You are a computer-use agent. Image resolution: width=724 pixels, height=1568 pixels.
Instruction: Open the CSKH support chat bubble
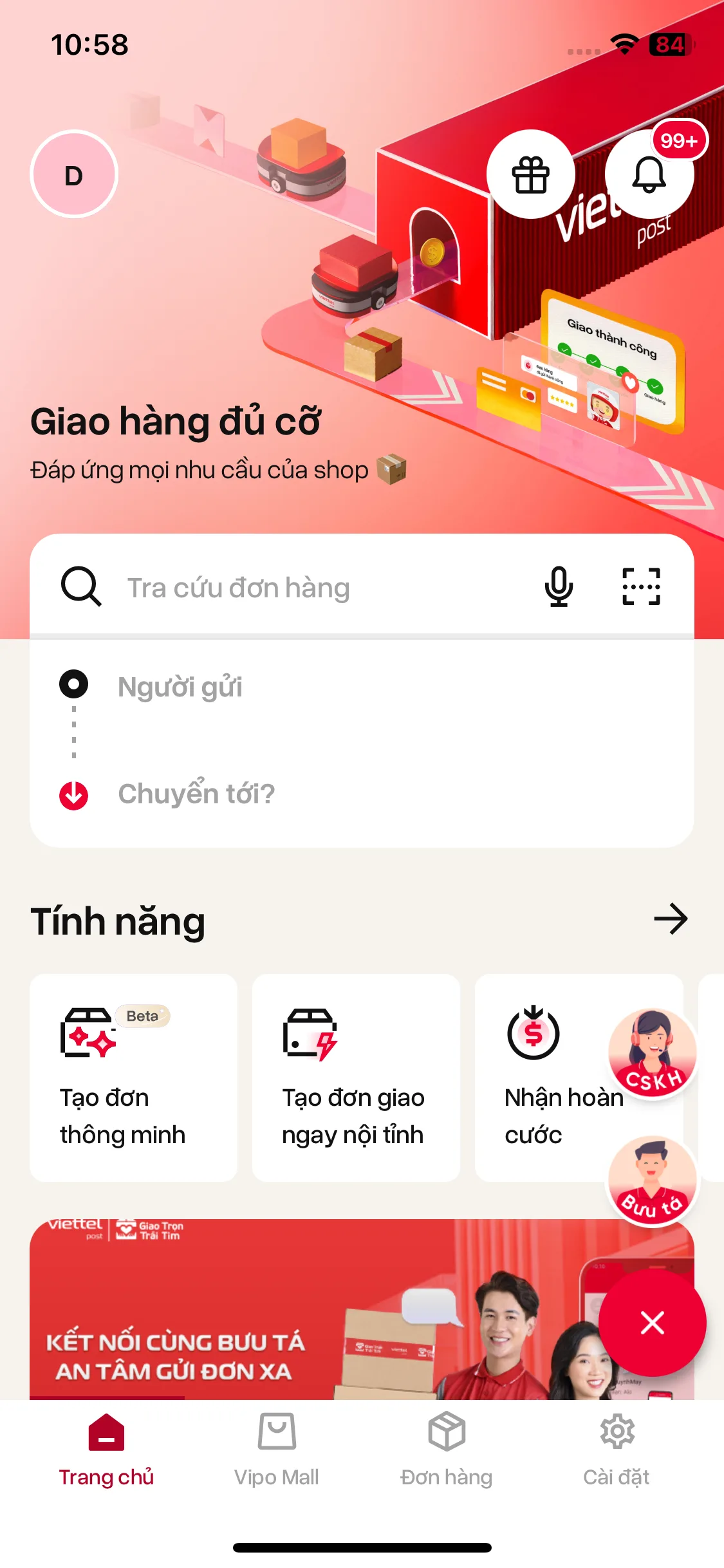point(652,1052)
